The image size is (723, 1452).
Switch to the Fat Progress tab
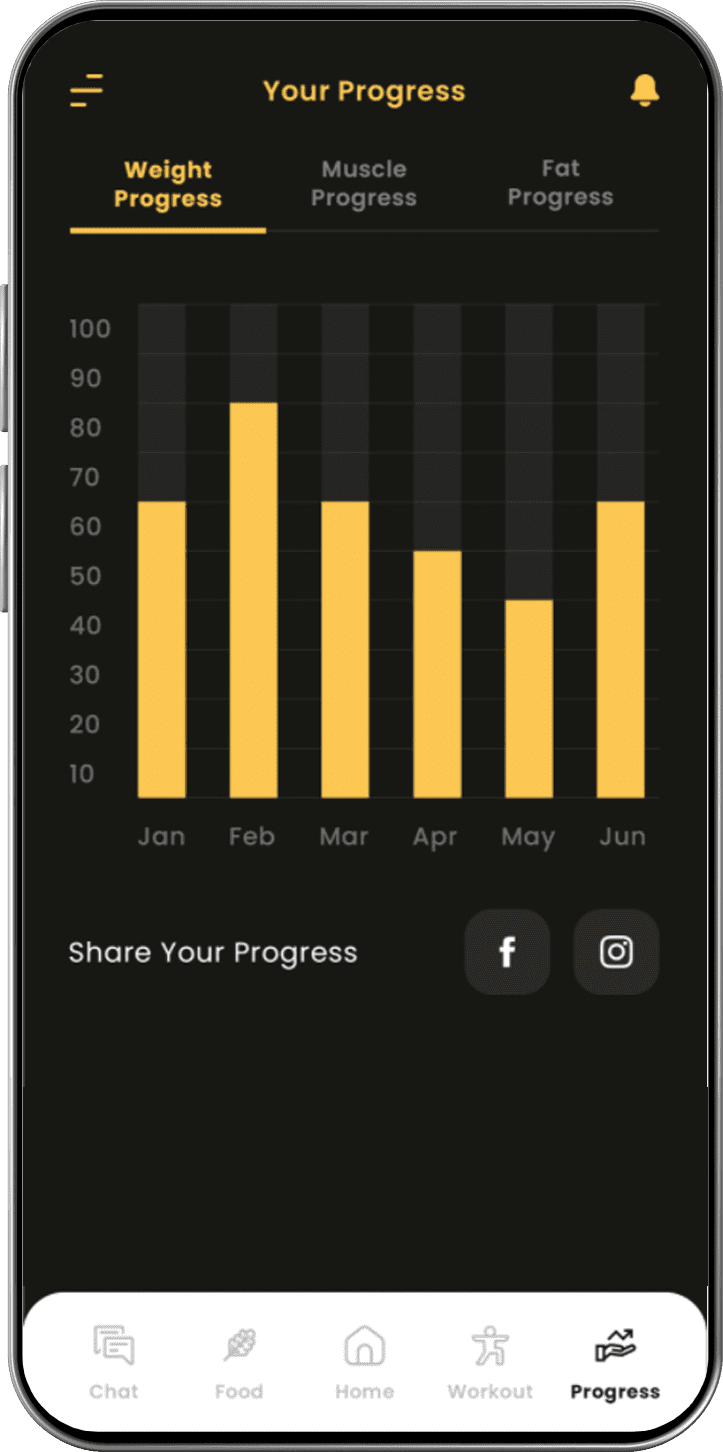click(561, 183)
